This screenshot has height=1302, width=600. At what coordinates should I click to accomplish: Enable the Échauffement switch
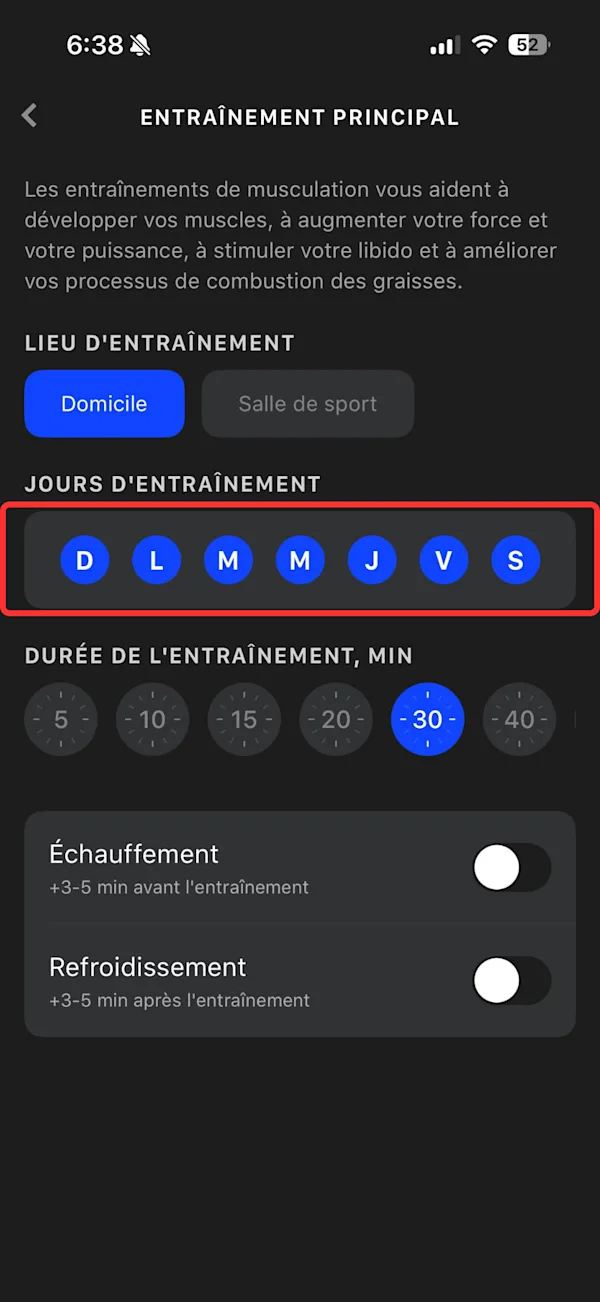[512, 868]
